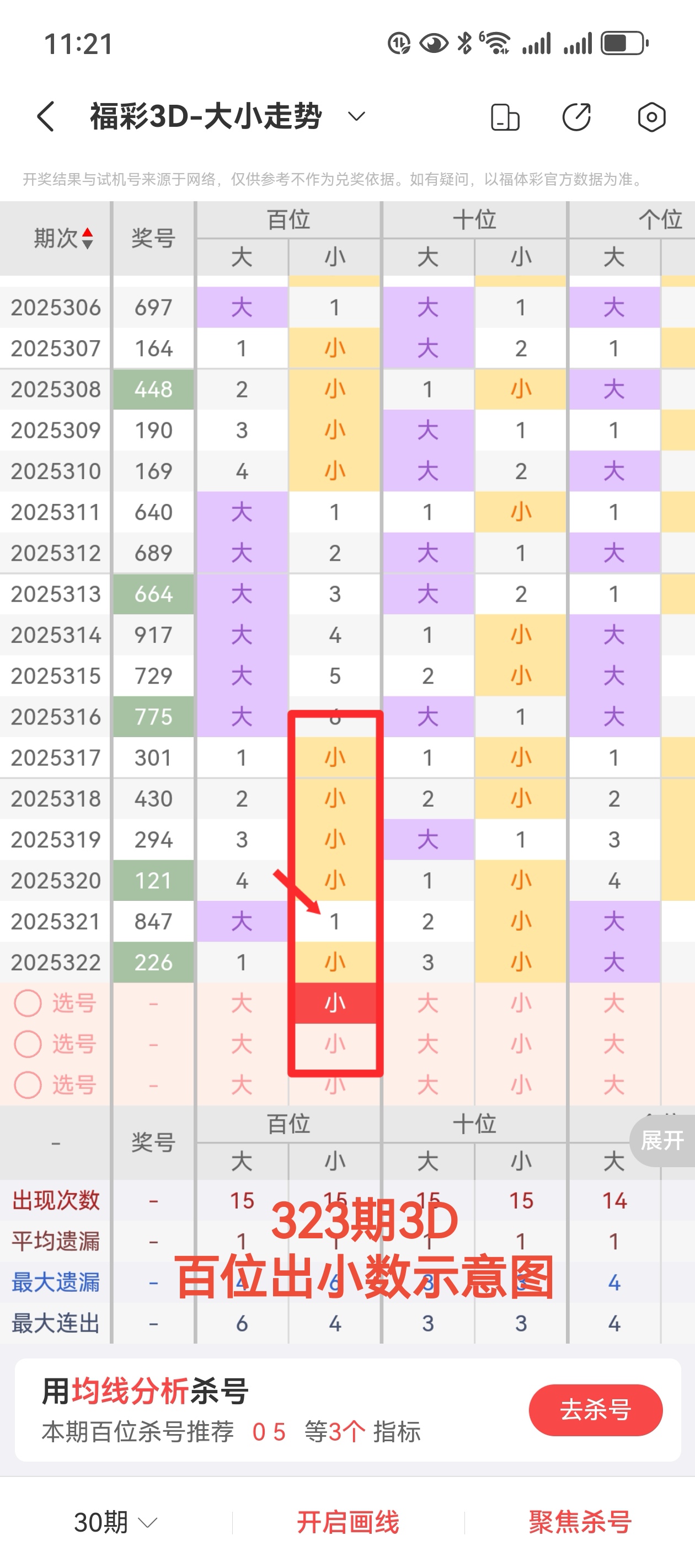This screenshot has width=695, height=1568.
Task: Tap the 去杀号 button
Action: (595, 1410)
